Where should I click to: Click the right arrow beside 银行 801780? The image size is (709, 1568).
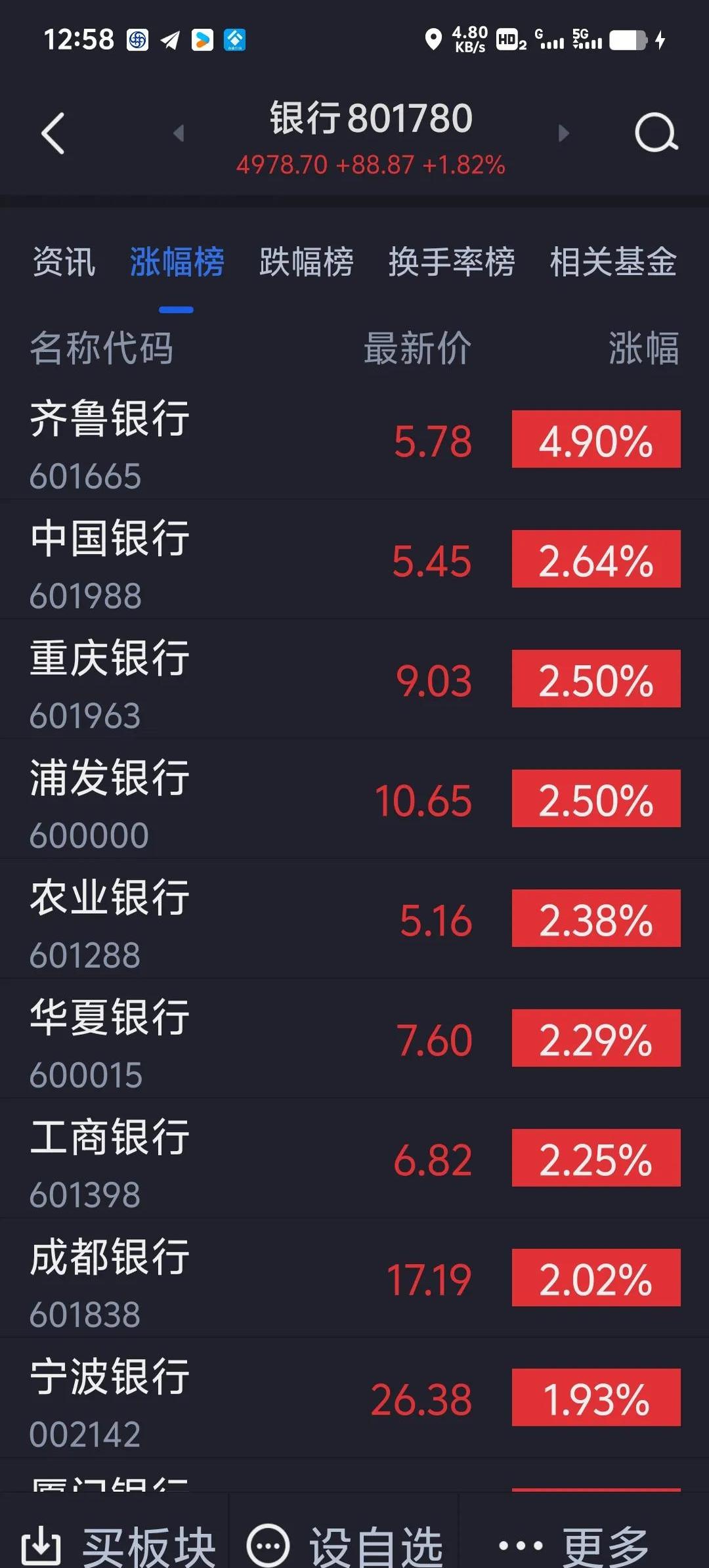(563, 133)
